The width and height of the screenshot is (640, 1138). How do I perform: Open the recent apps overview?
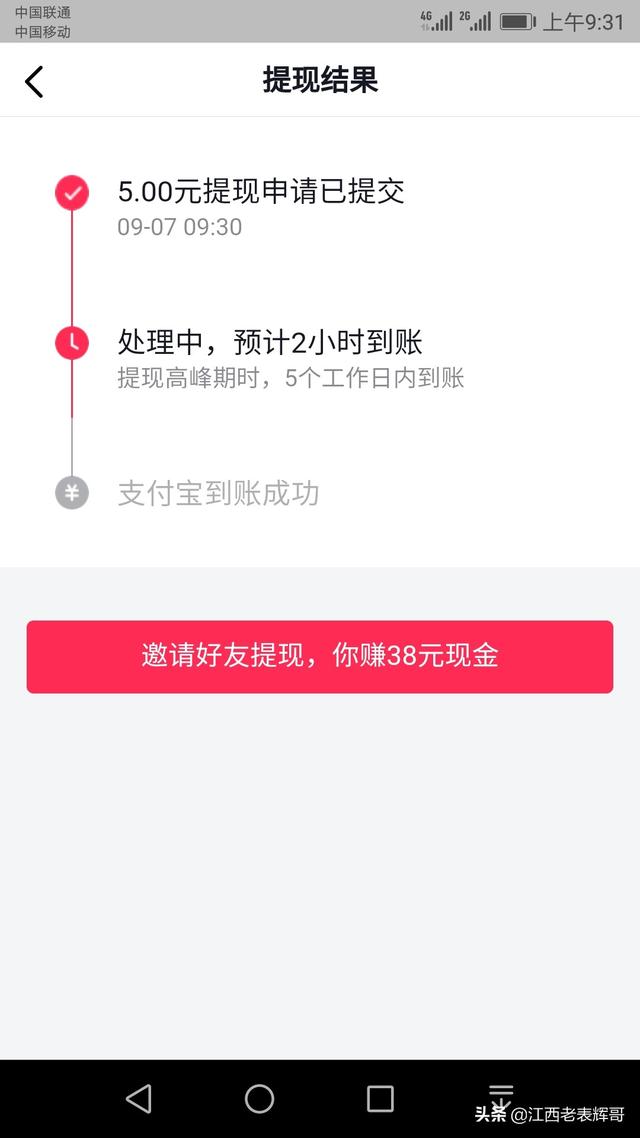point(380,1099)
